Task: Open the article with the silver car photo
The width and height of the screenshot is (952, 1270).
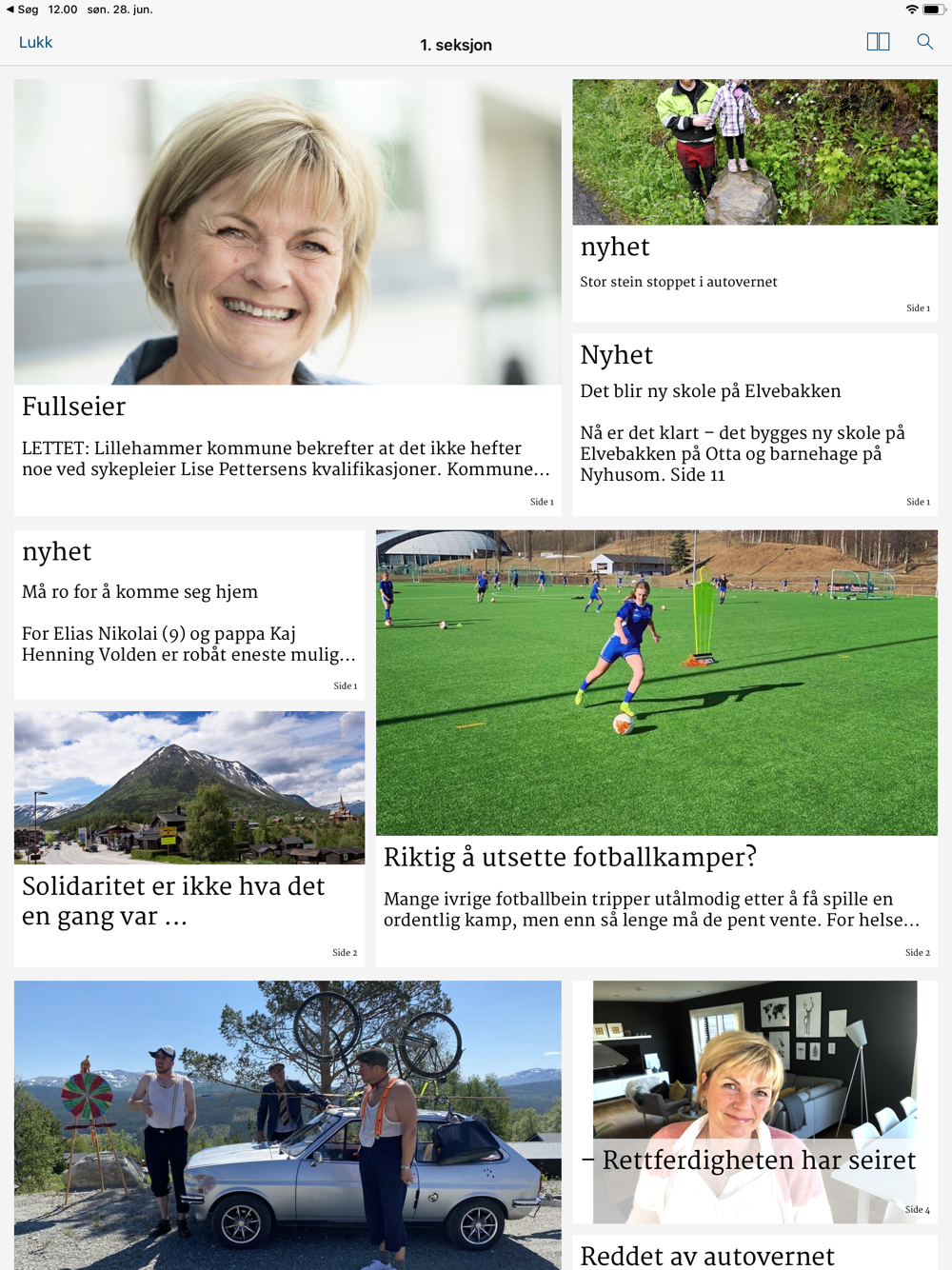Action: click(287, 1124)
